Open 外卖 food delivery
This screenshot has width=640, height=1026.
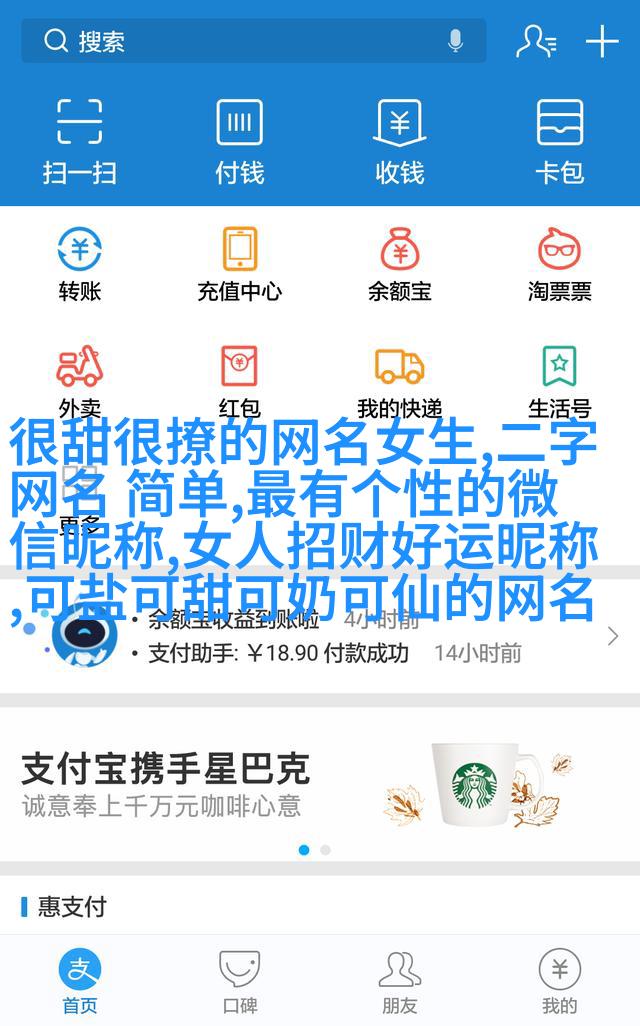[x=80, y=380]
